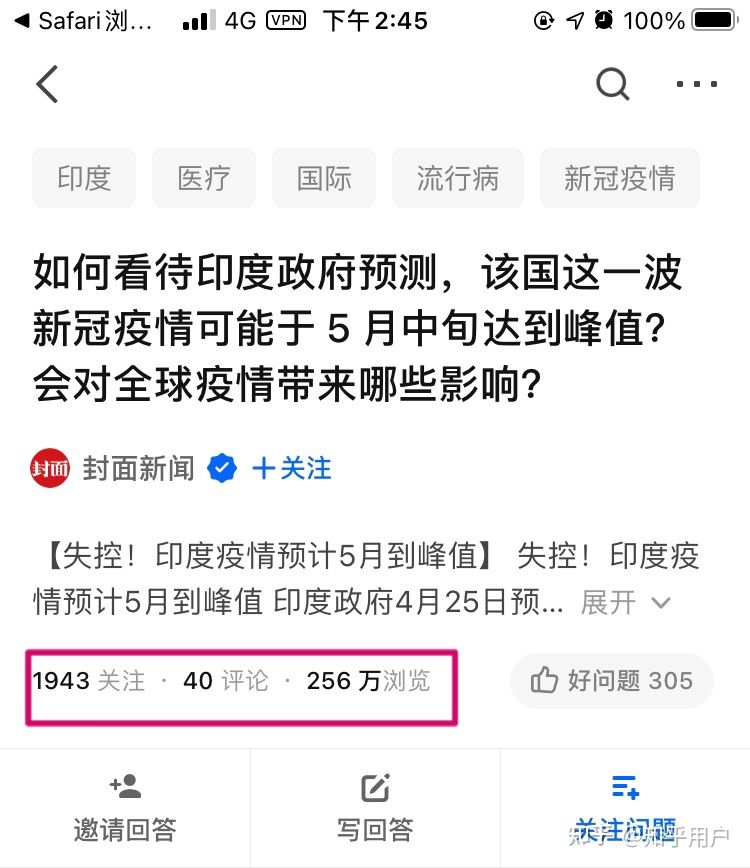Viewport: 750px width, 868px height.
Task: Tap 写回答 to write an answer
Action: (375, 809)
